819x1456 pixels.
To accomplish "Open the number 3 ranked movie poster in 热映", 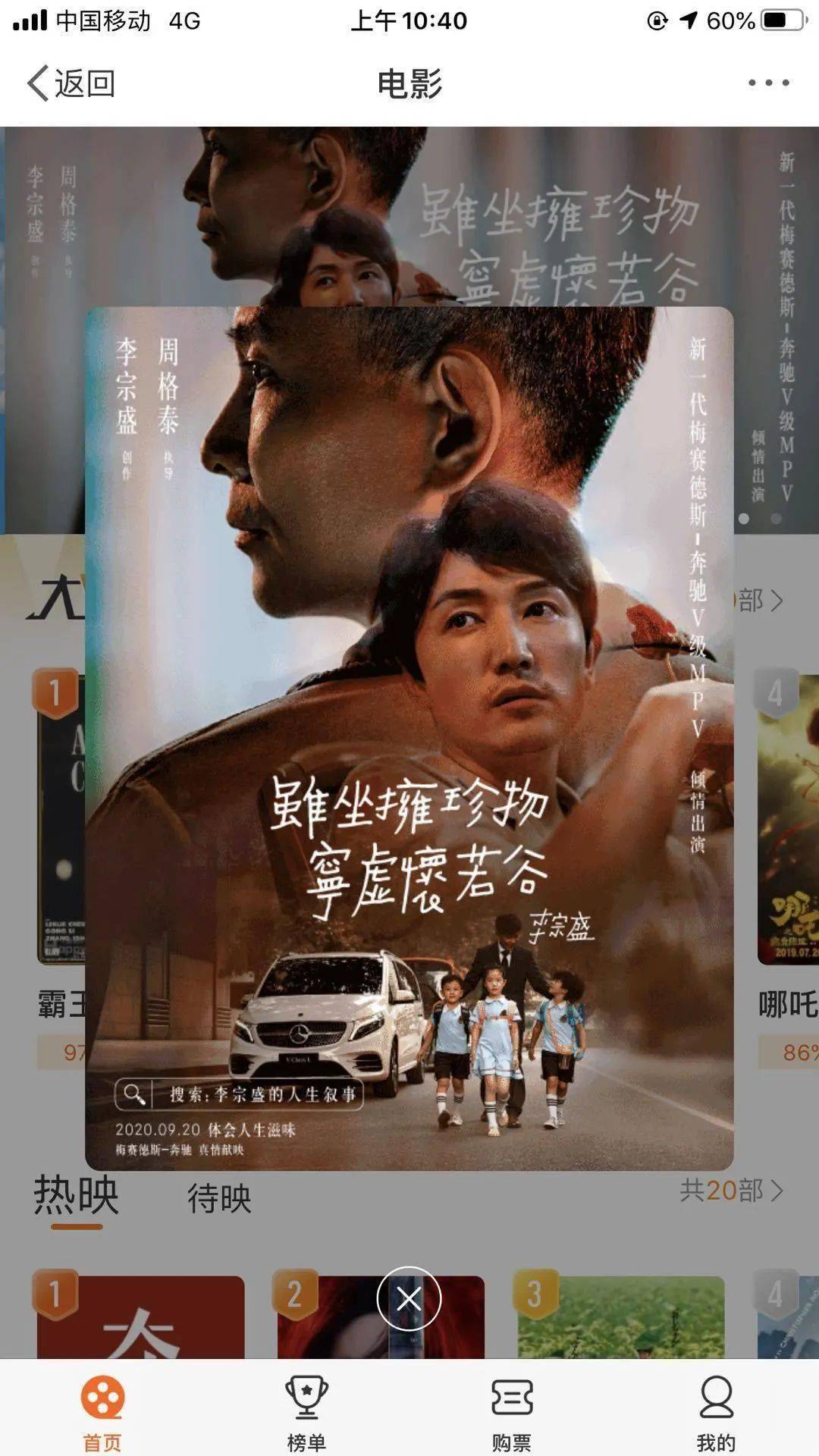I will (621, 1316).
